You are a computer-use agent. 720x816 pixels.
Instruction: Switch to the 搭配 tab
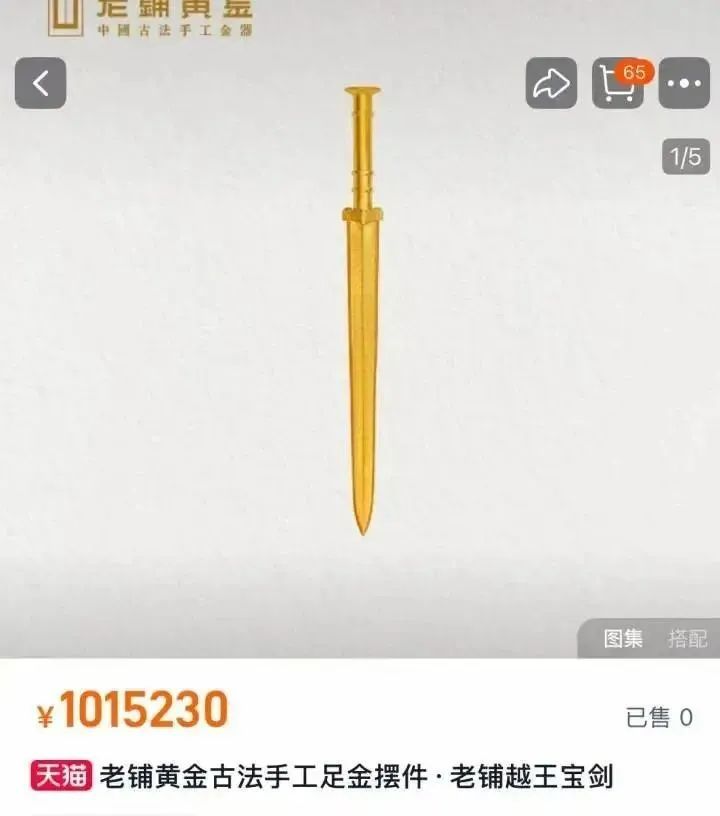click(x=687, y=639)
